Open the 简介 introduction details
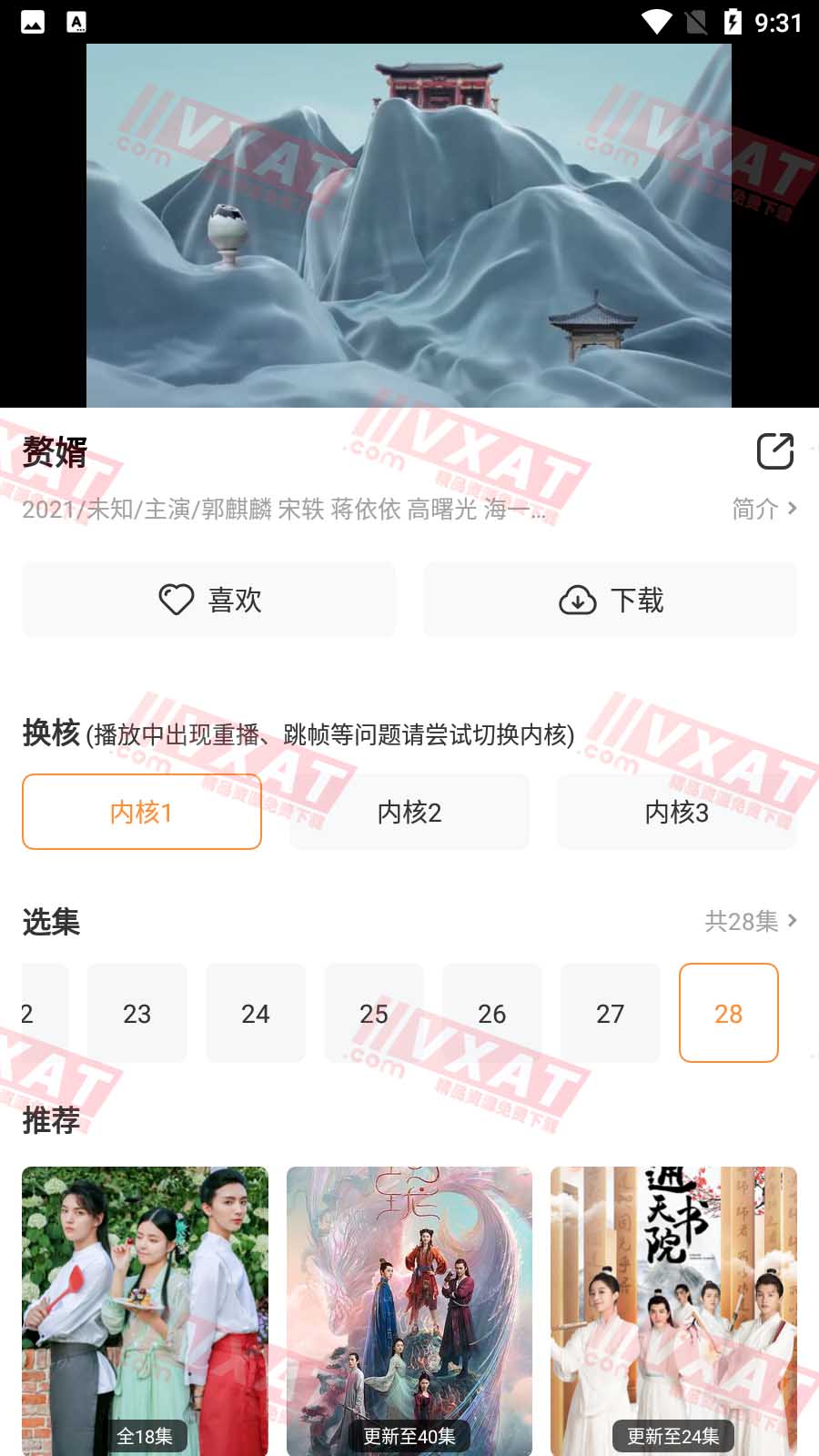Image resolution: width=819 pixels, height=1456 pixels. pyautogui.click(x=764, y=509)
